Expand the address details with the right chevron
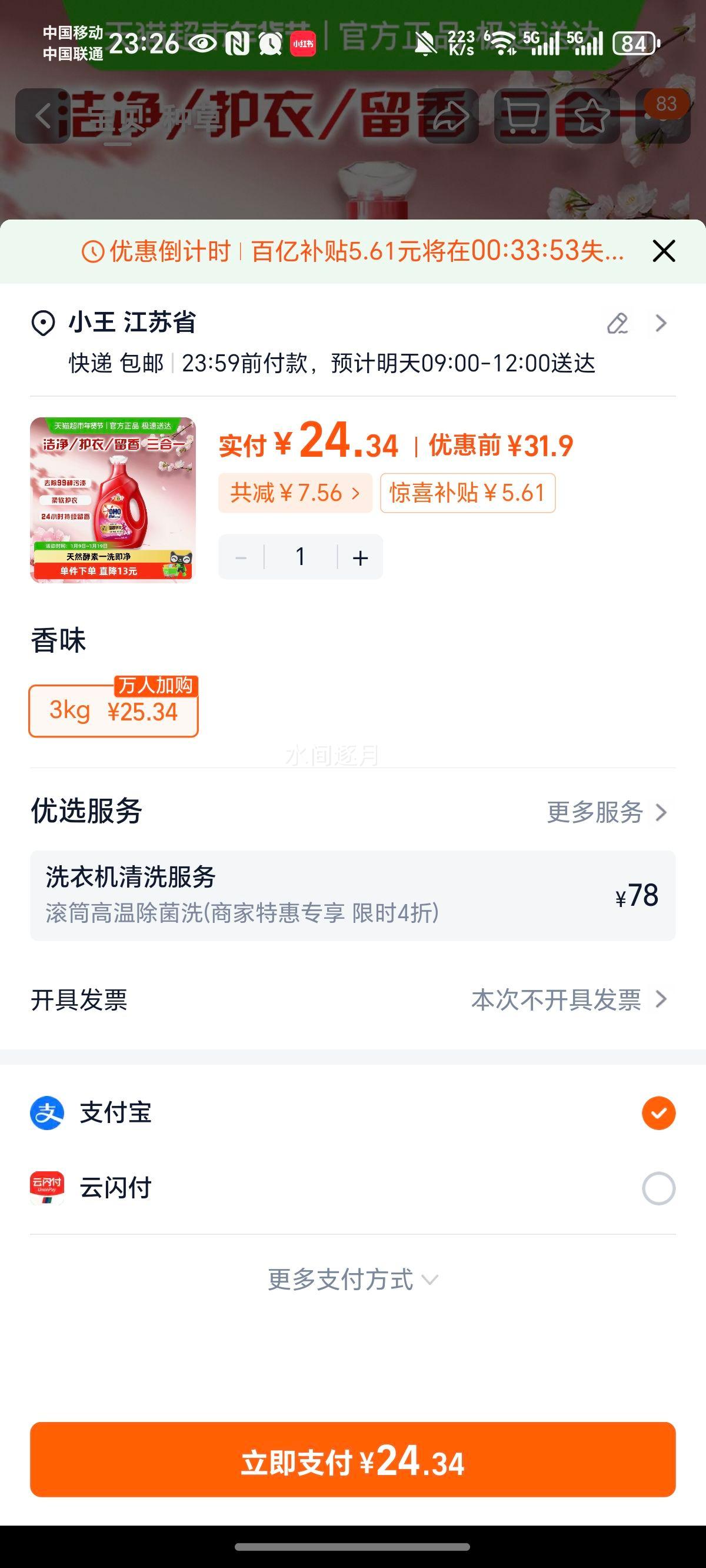Viewport: 706px width, 1568px height. [661, 324]
